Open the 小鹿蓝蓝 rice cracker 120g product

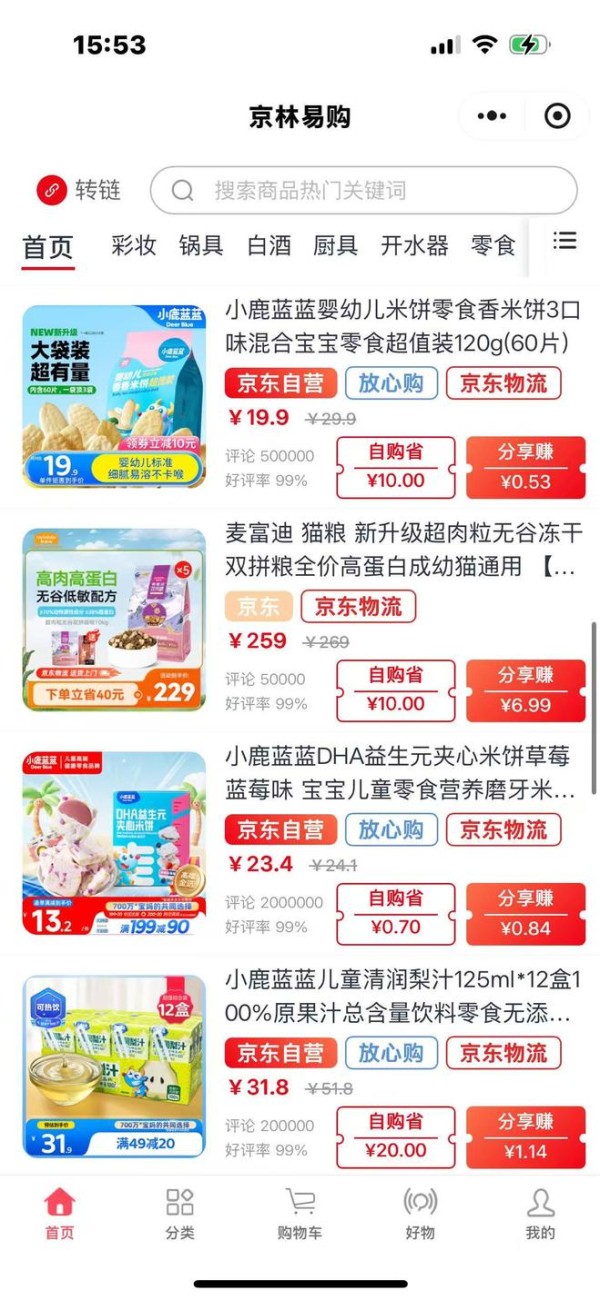coord(402,327)
